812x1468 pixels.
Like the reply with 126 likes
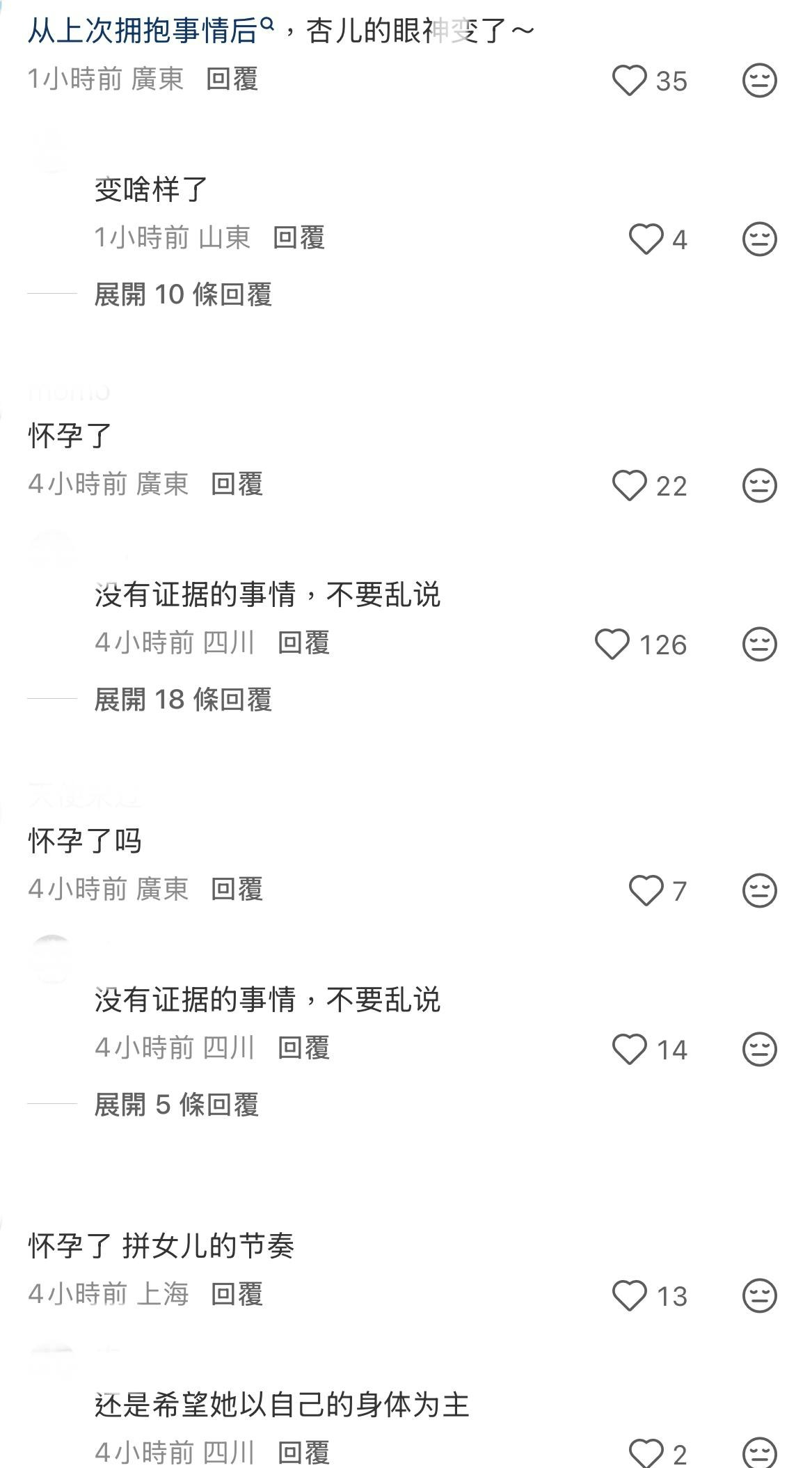pyautogui.click(x=612, y=644)
